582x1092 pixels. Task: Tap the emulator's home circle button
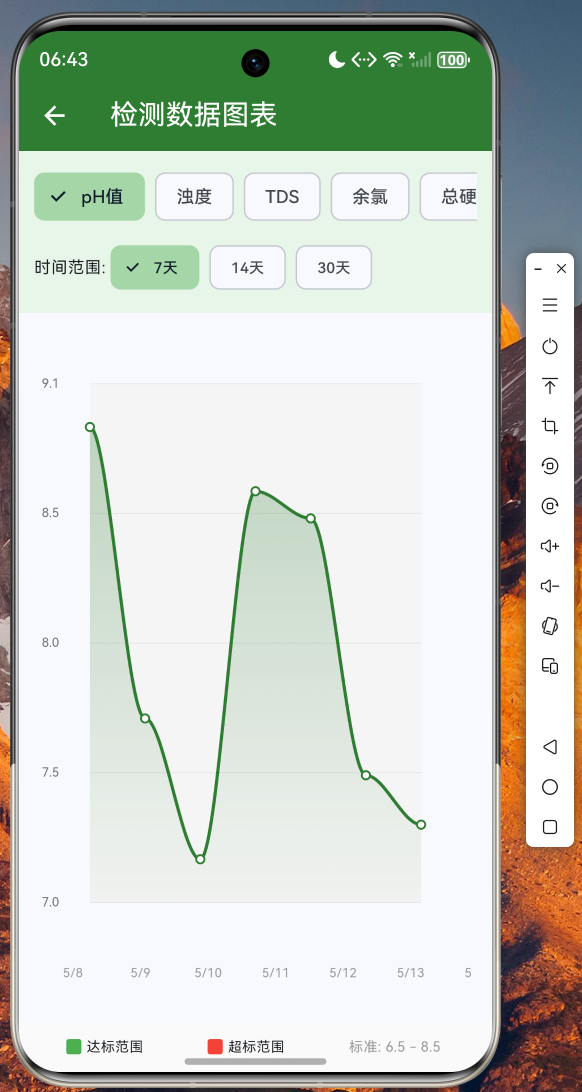click(550, 787)
